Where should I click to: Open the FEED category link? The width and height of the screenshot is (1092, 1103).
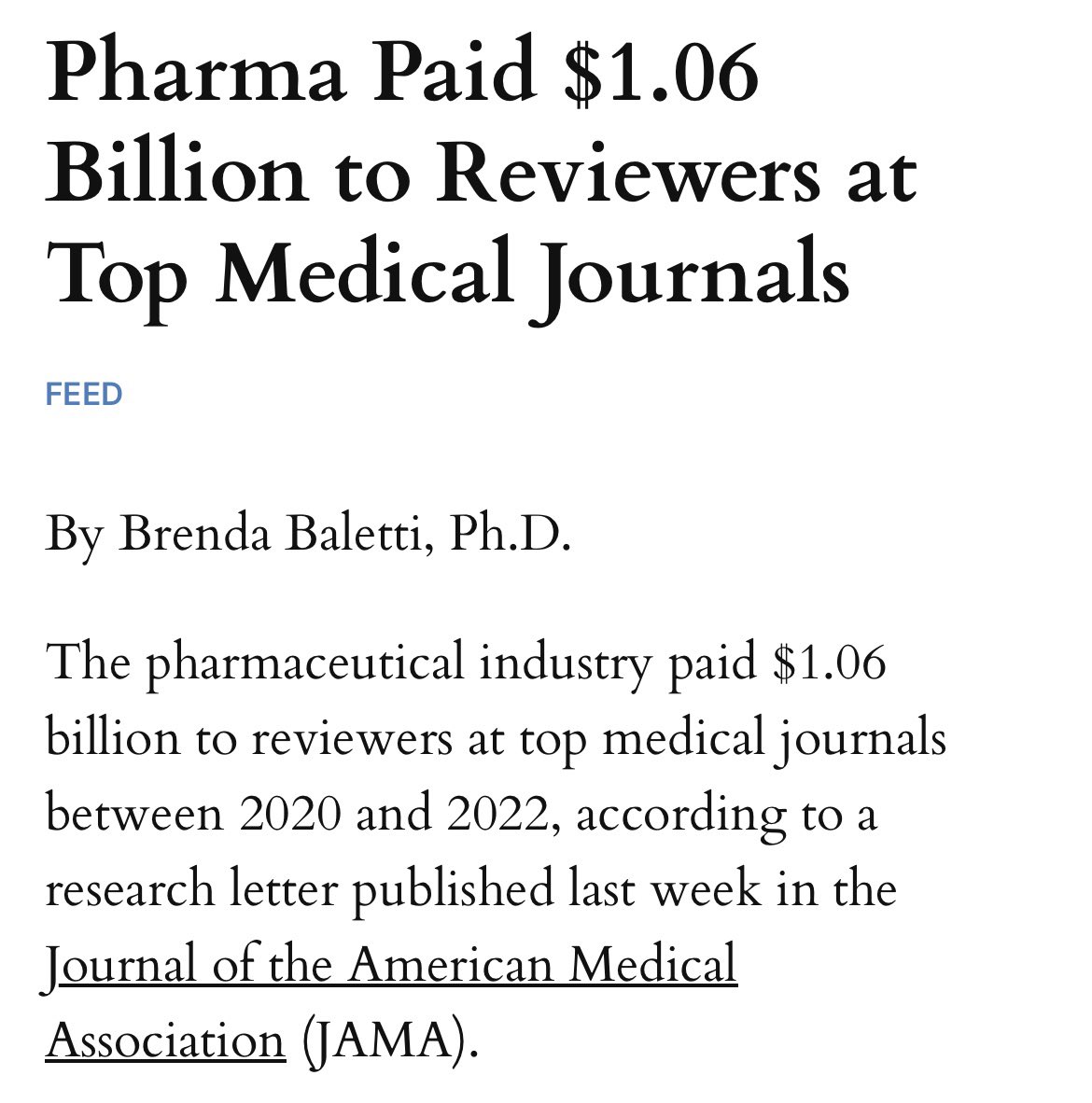84,394
